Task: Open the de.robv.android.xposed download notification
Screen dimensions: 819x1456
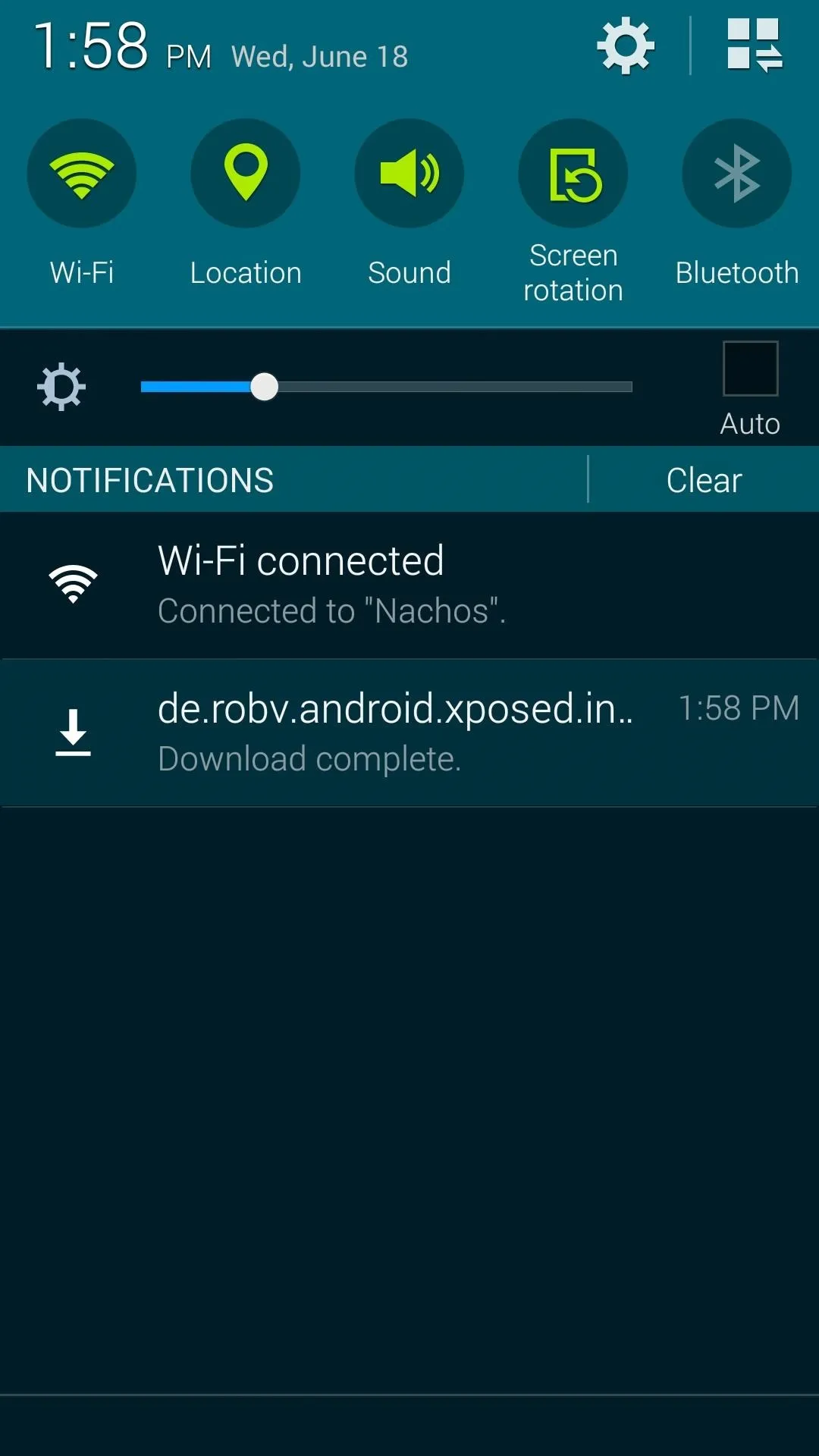Action: 409,733
